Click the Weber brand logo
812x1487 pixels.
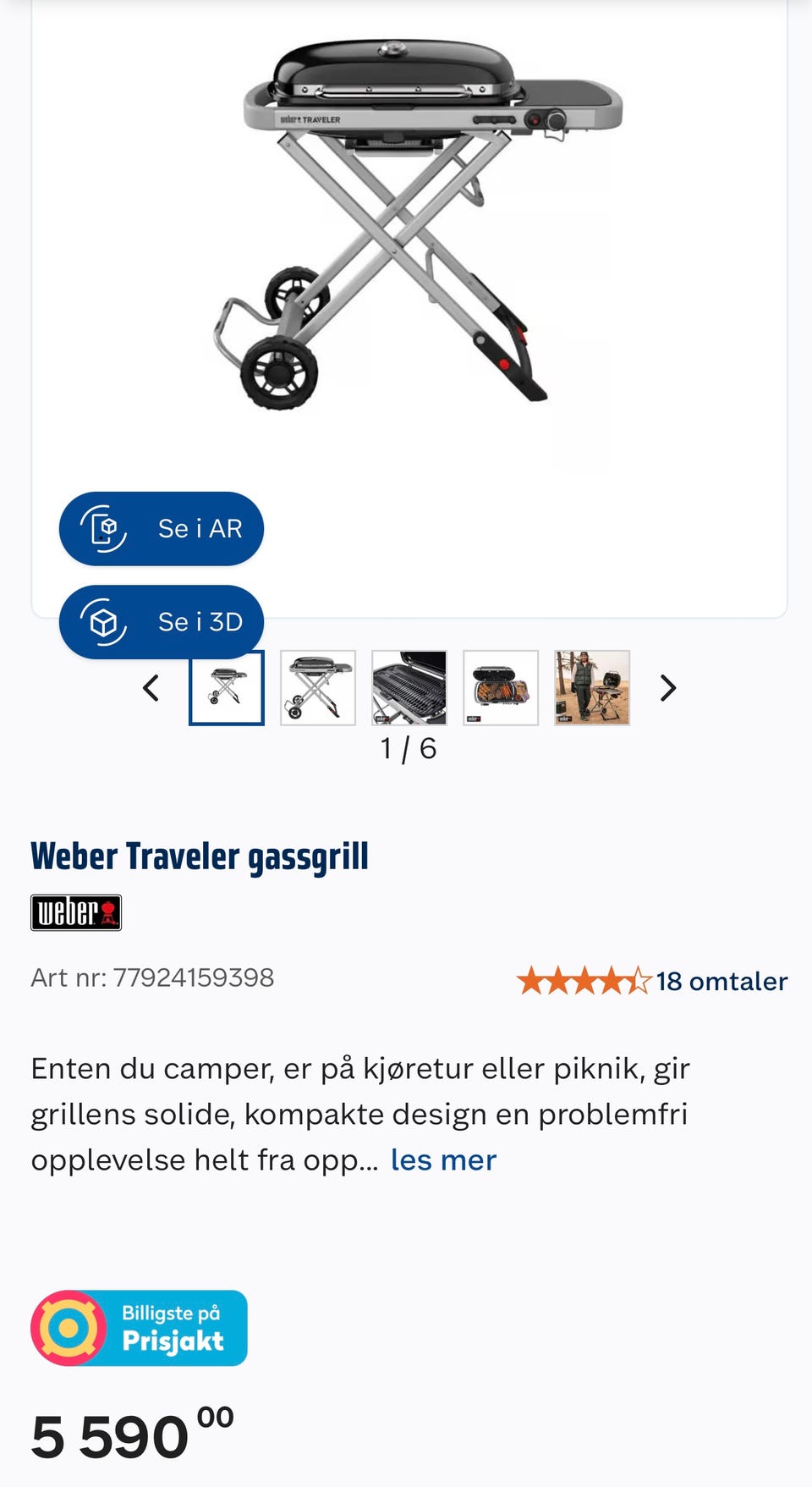76,912
